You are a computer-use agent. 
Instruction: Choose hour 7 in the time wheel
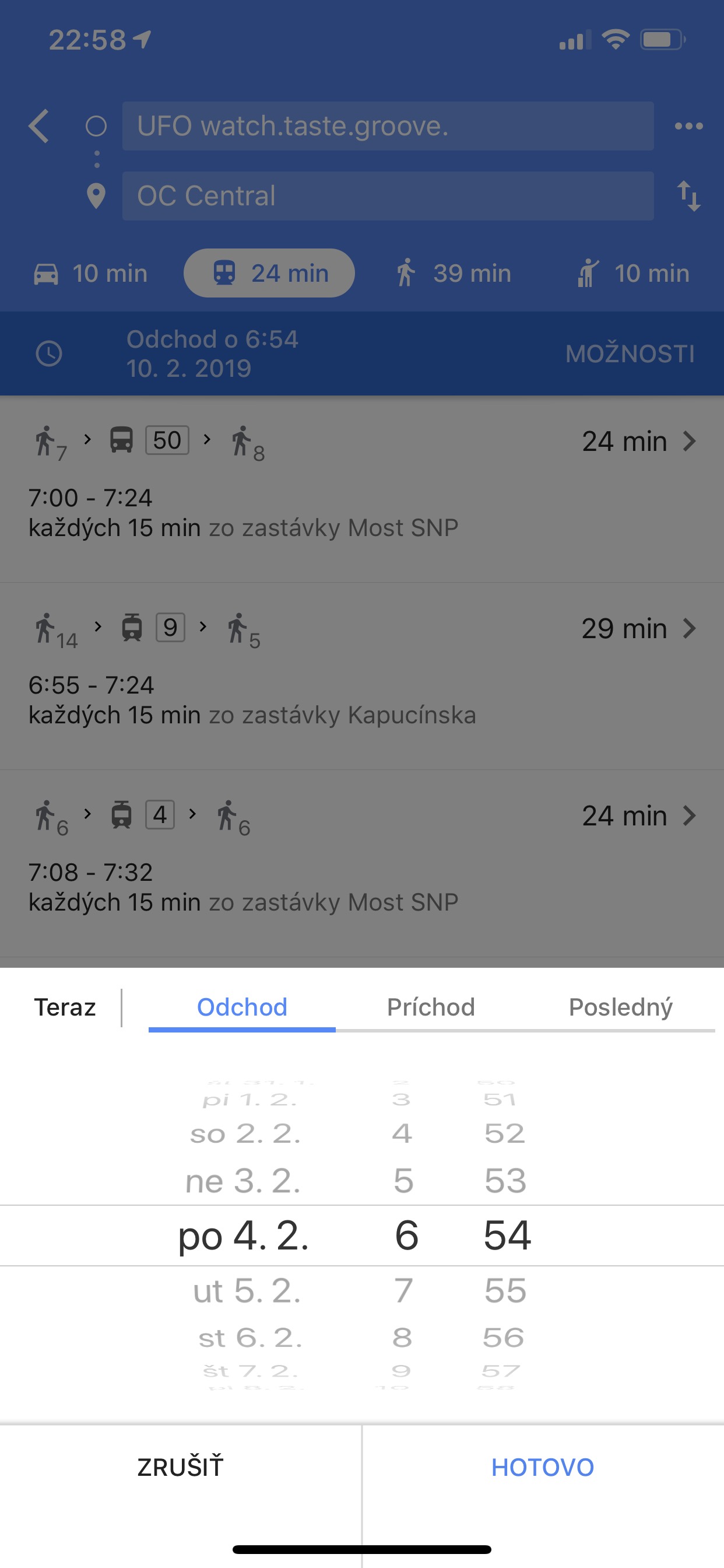coord(403,1290)
